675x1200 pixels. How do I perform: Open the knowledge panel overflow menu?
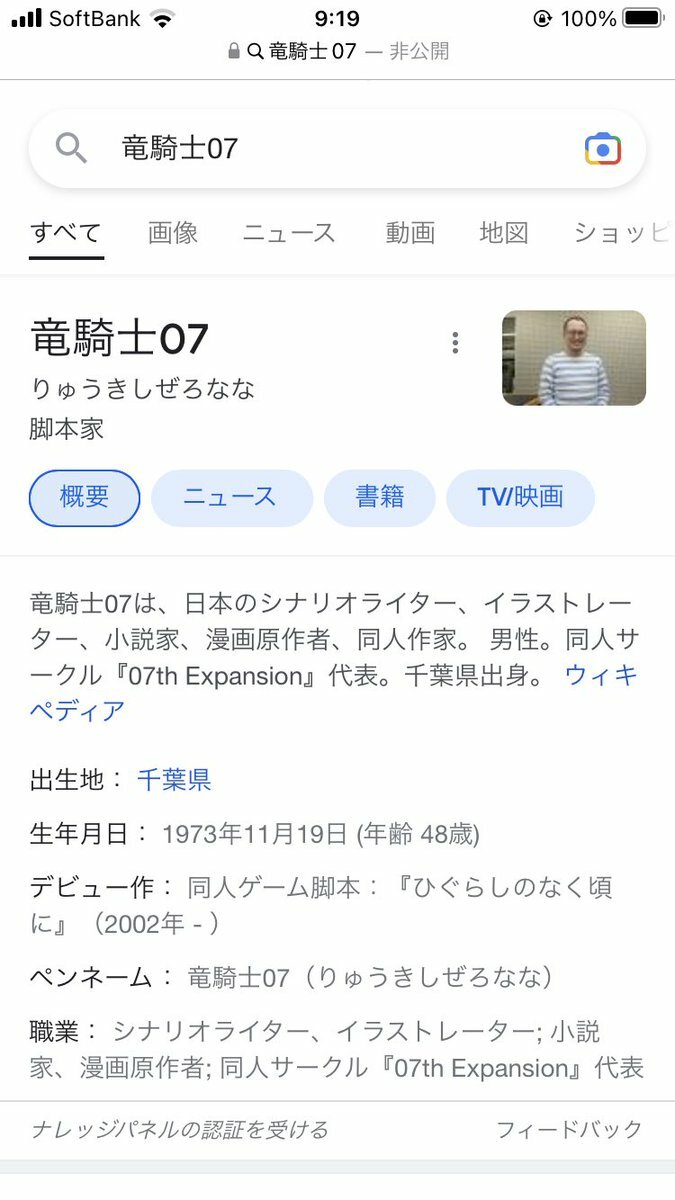click(x=455, y=343)
